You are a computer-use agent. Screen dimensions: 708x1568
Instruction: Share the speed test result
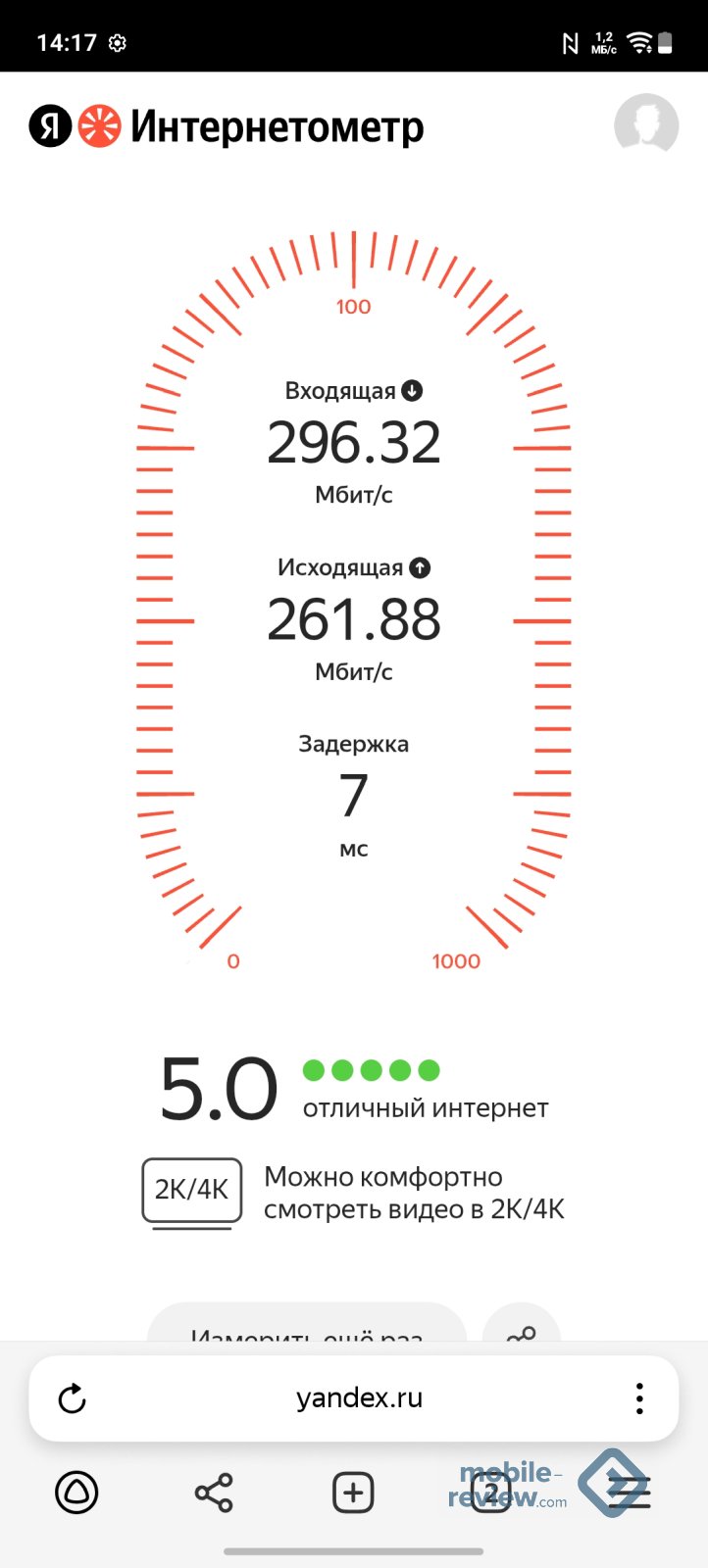click(522, 1324)
